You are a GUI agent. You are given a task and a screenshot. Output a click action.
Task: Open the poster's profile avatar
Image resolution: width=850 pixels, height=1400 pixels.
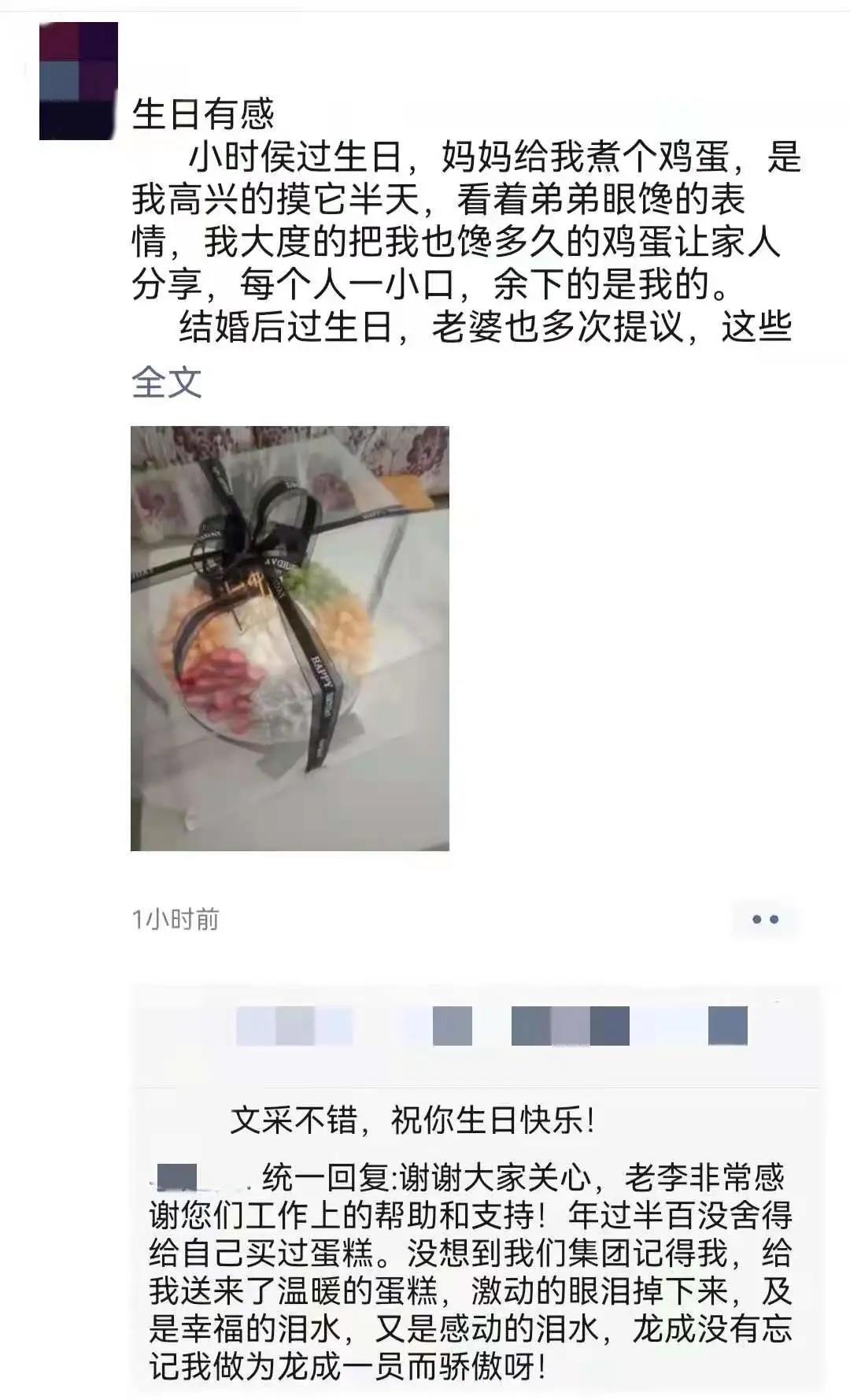[x=78, y=81]
